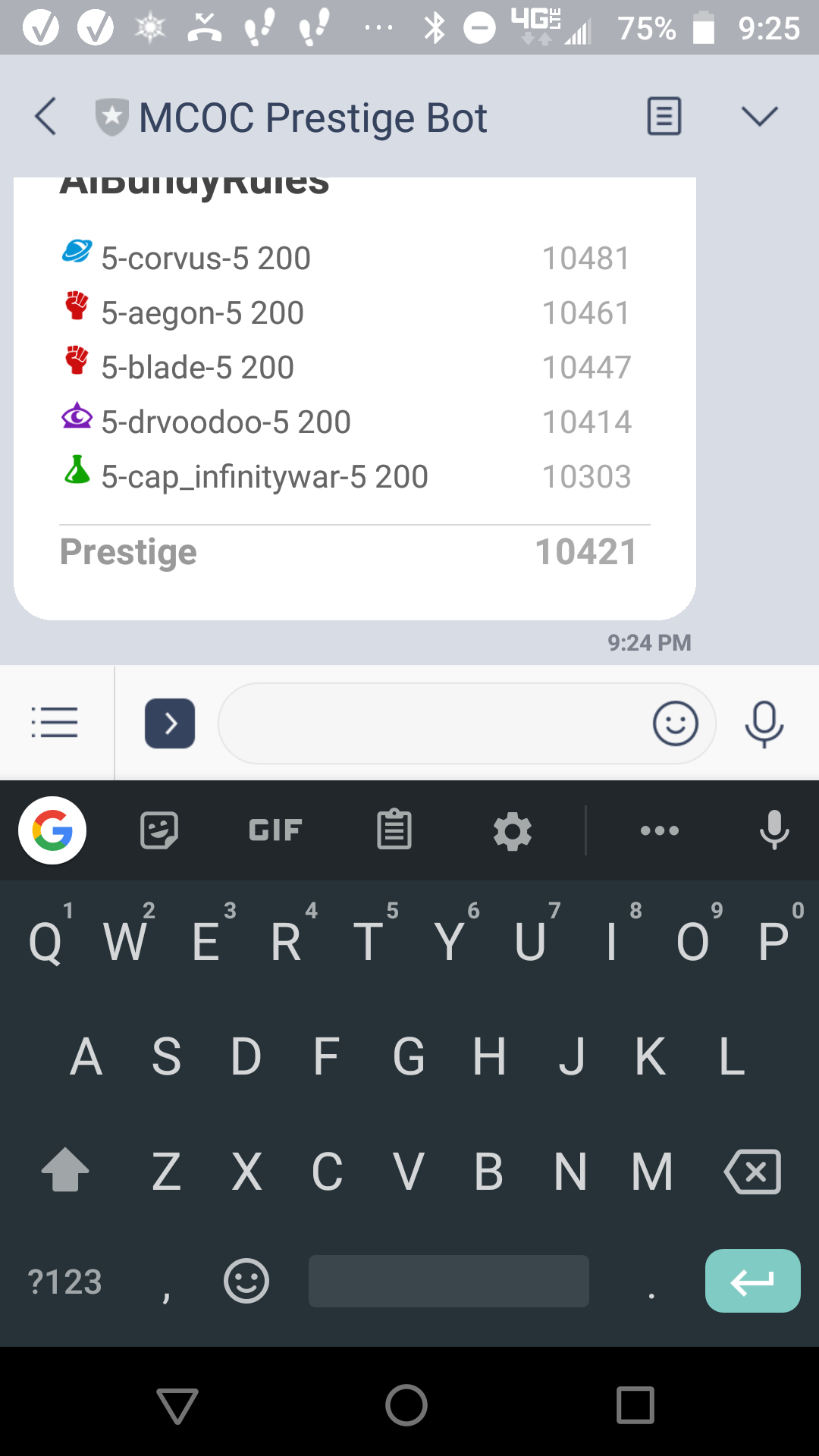Open the keyboard sticker panel

point(159,830)
